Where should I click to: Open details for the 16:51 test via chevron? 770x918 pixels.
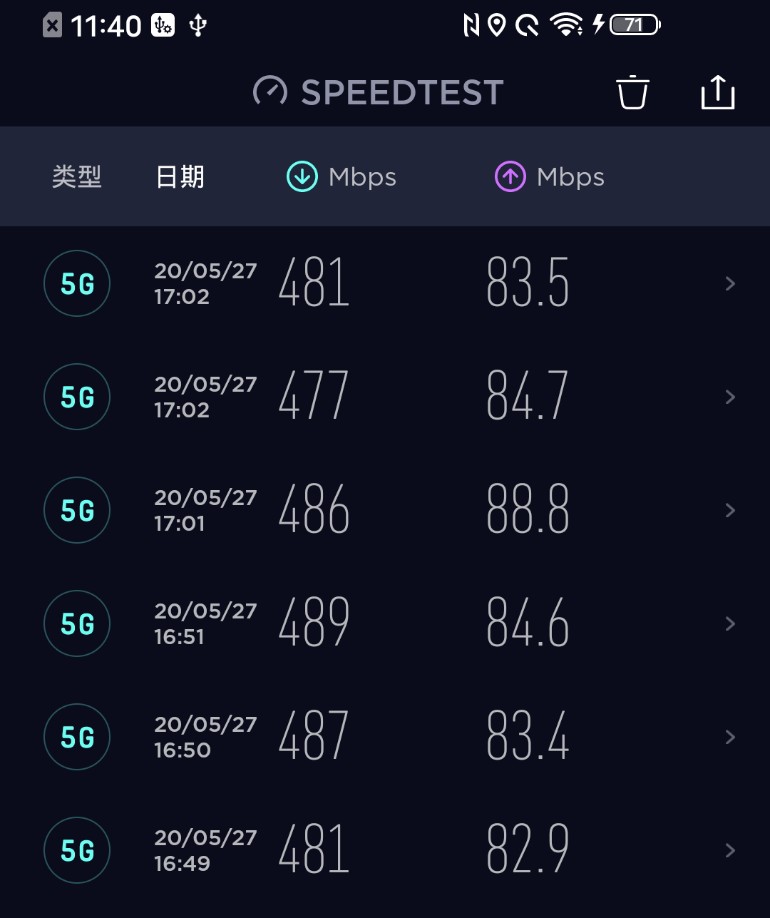tap(729, 623)
